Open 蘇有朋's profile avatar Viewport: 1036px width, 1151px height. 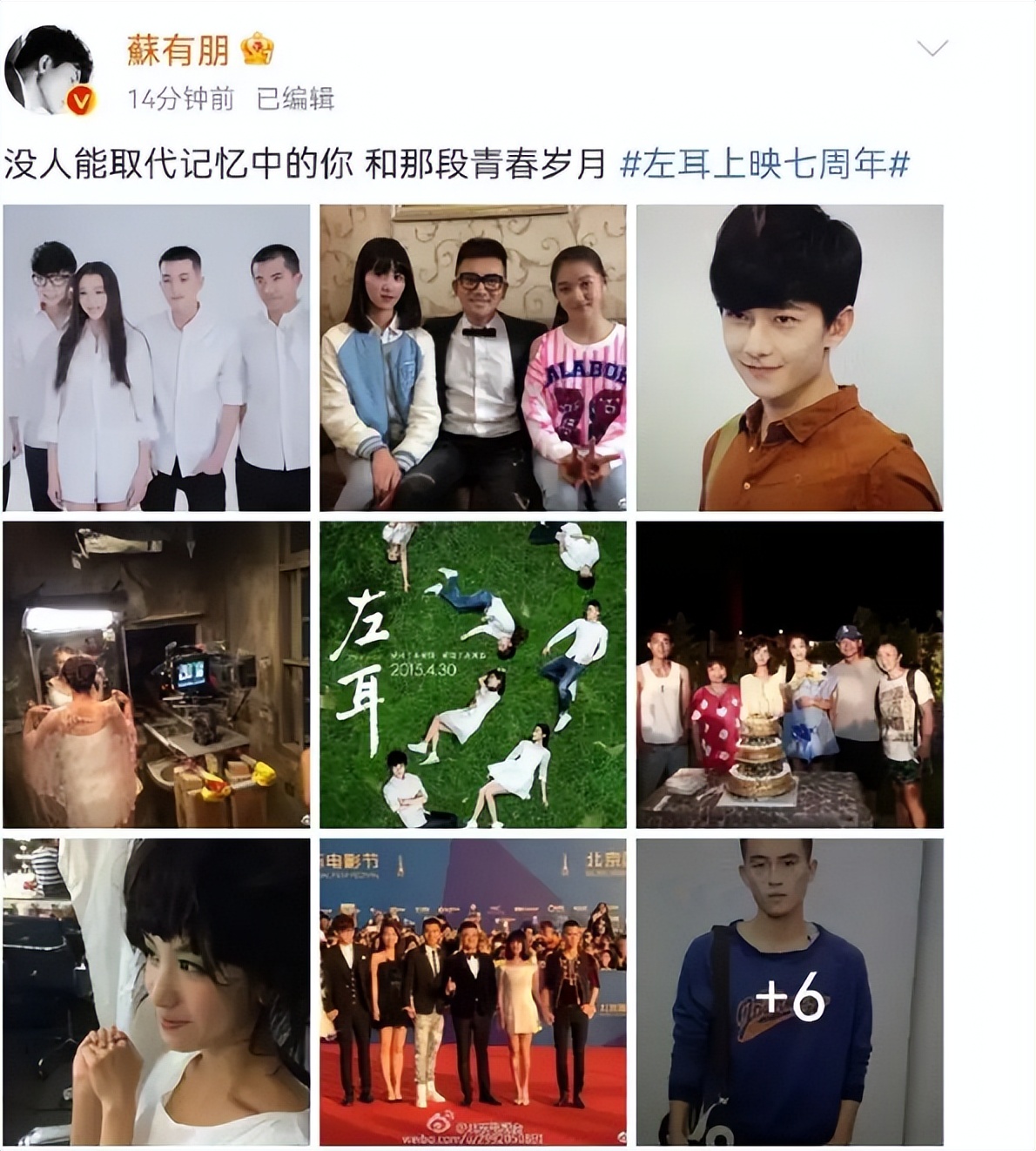tap(49, 69)
